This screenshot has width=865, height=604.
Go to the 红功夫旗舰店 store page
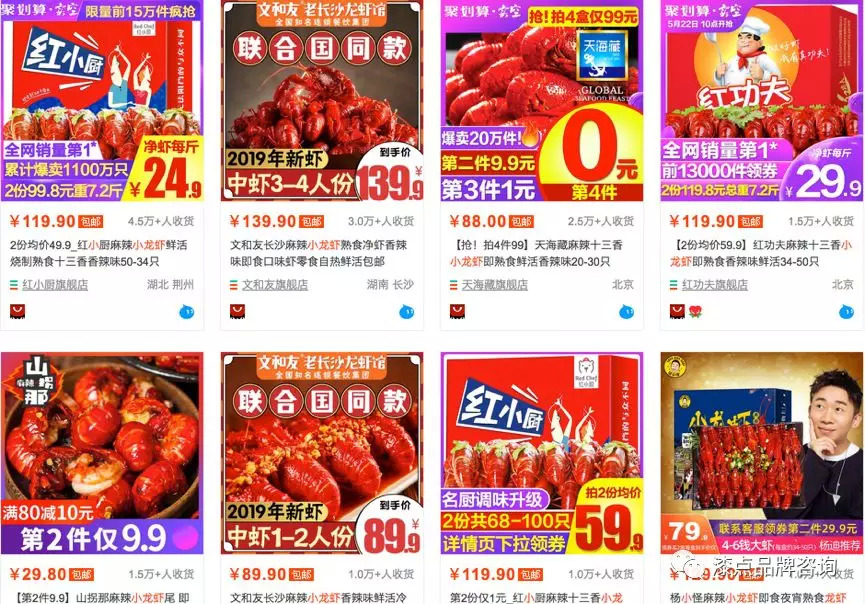[715, 285]
